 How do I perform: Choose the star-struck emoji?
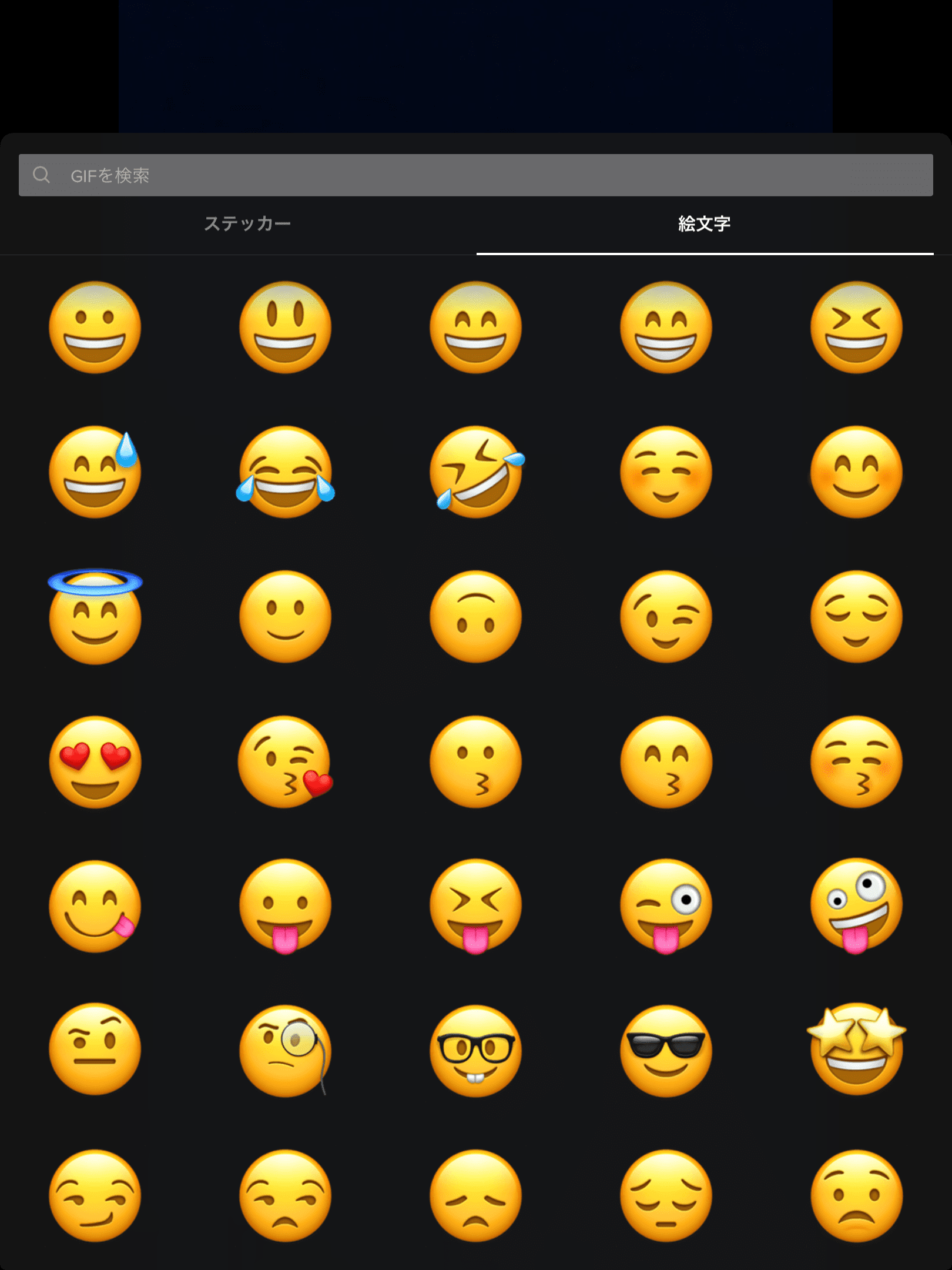point(857,1051)
